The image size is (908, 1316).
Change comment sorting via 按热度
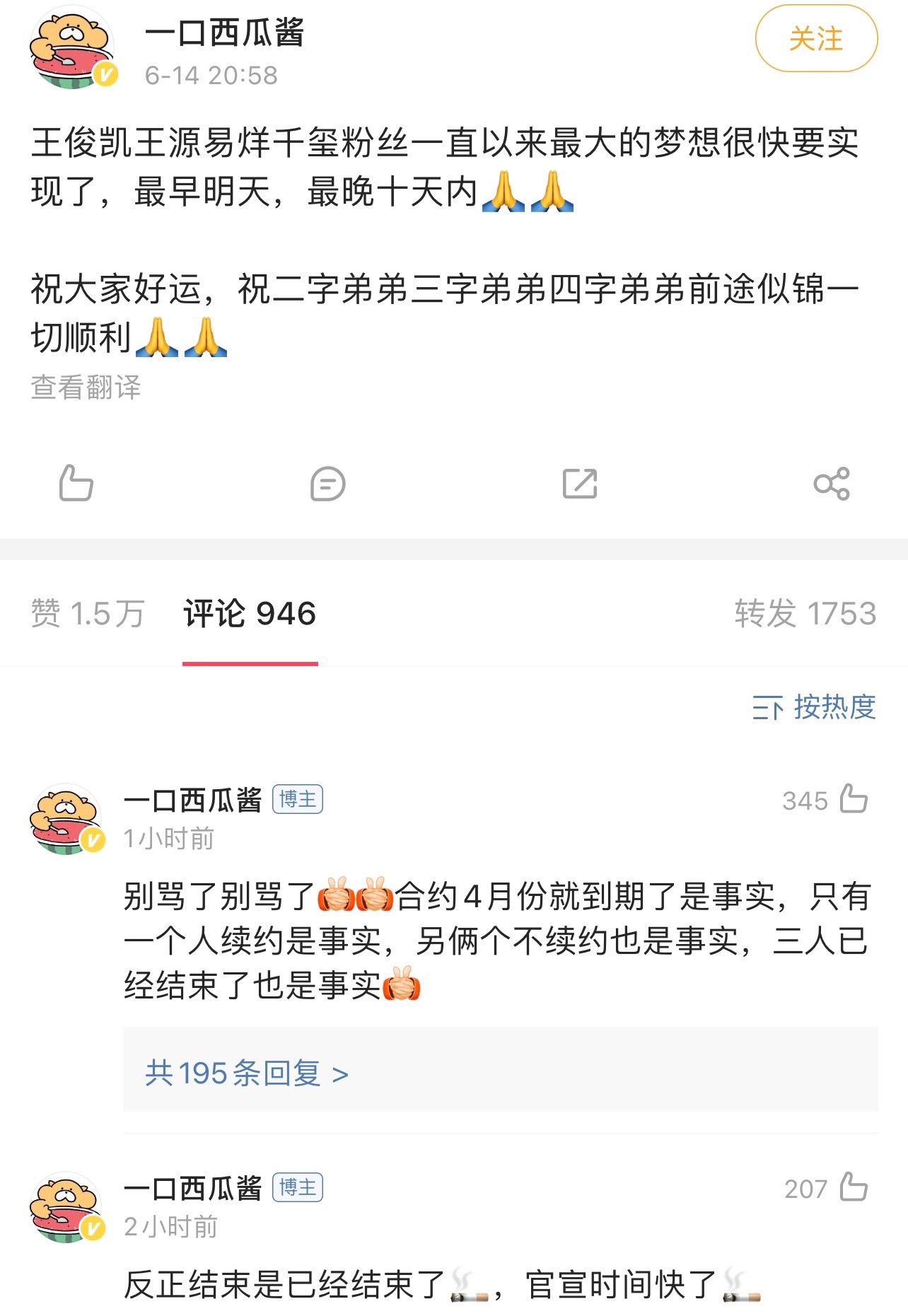coord(814,707)
